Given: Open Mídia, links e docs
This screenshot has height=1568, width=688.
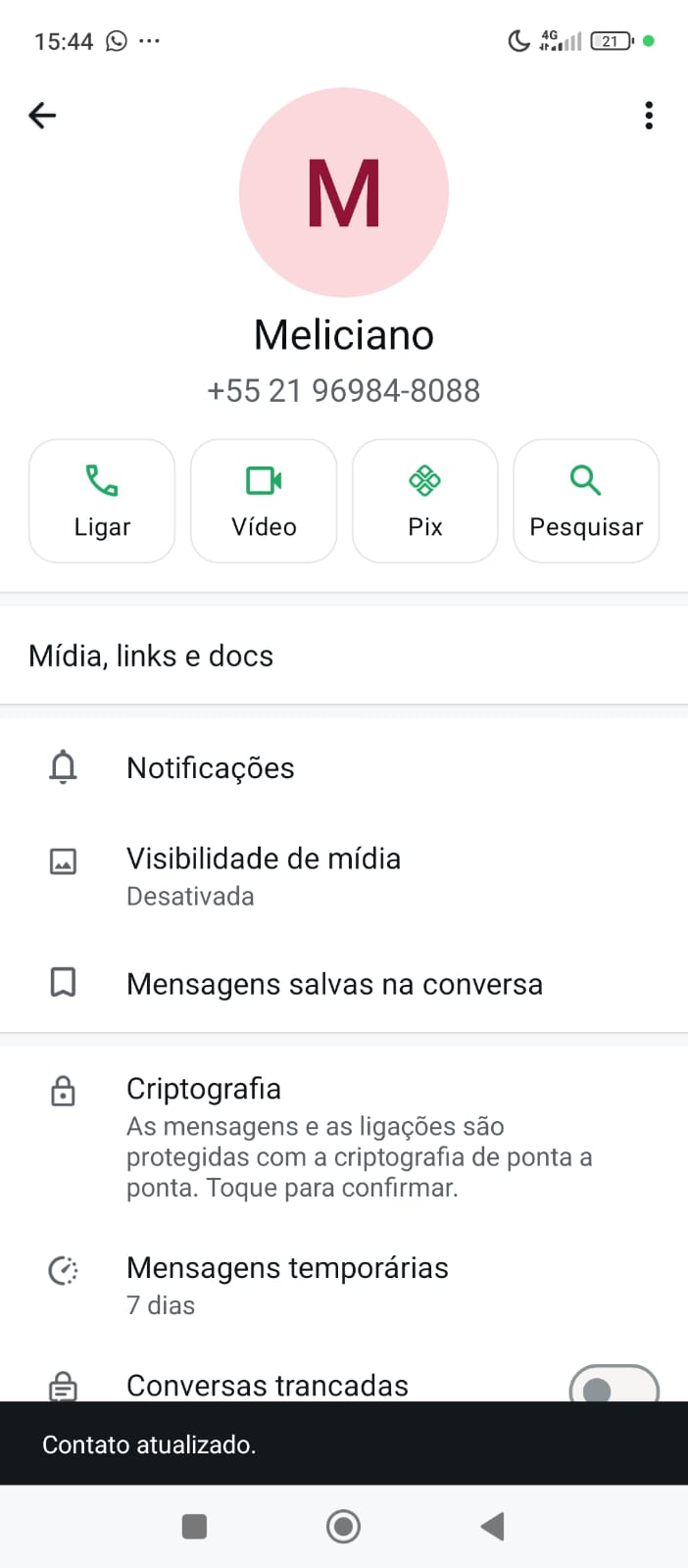Looking at the screenshot, I should [344, 656].
